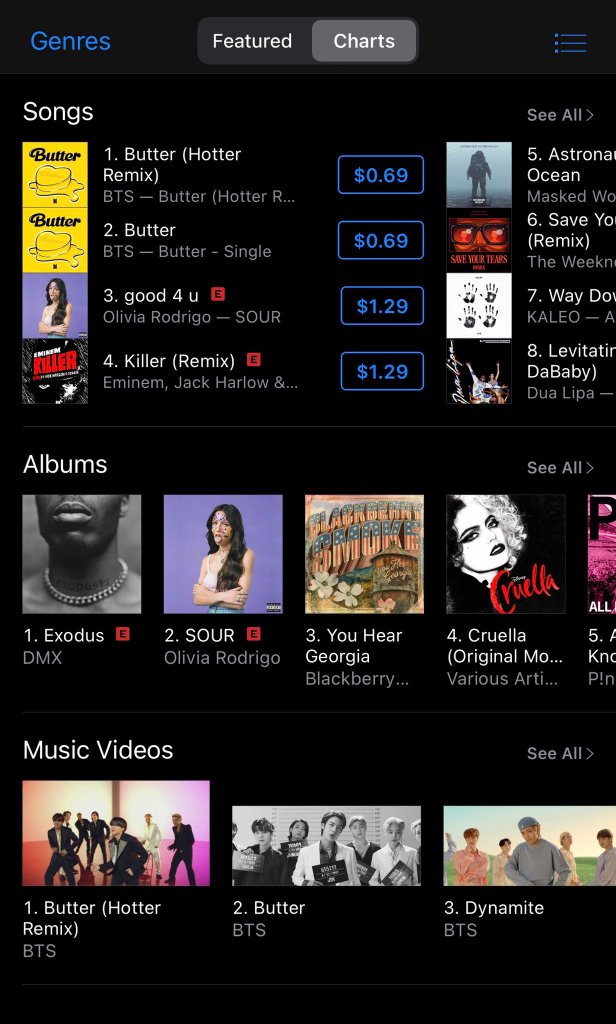
Task: Open song Save Your Tears (Remix)
Action: 530,240
